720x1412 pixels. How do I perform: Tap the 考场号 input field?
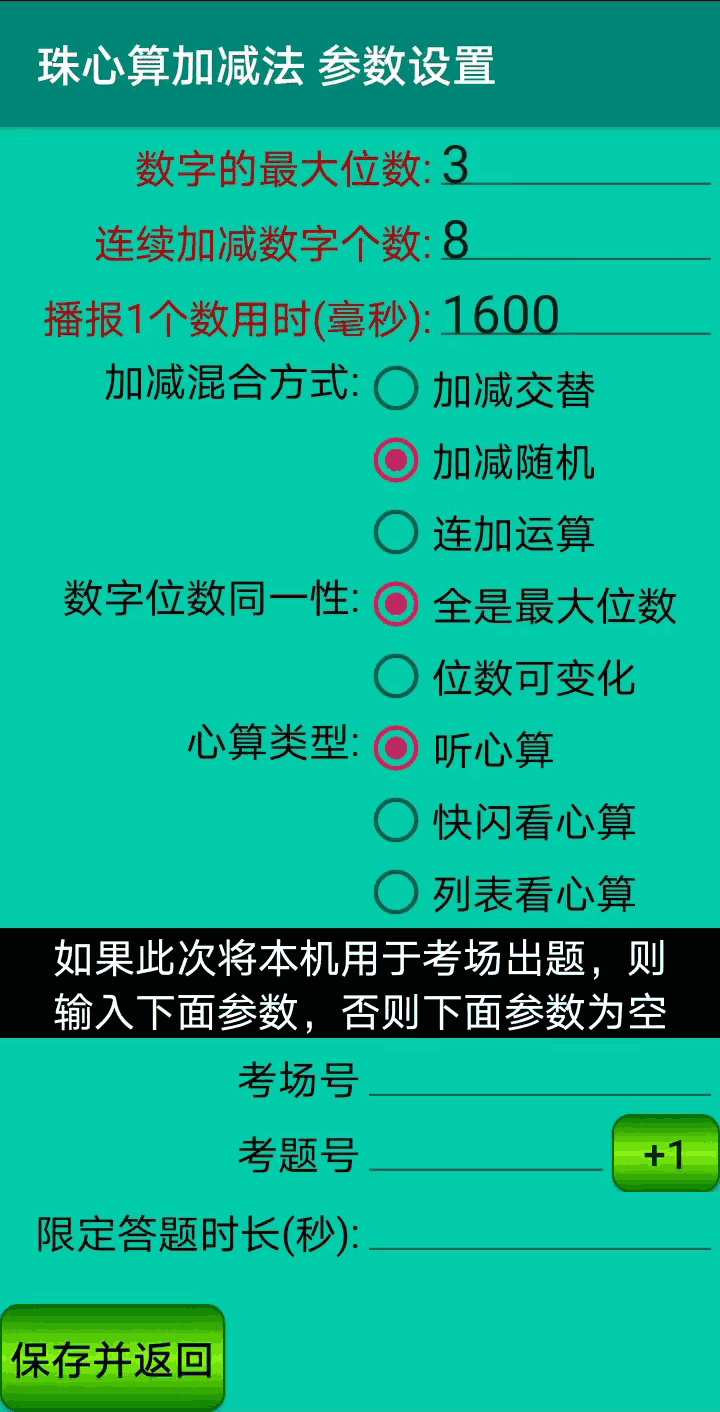pos(540,1078)
